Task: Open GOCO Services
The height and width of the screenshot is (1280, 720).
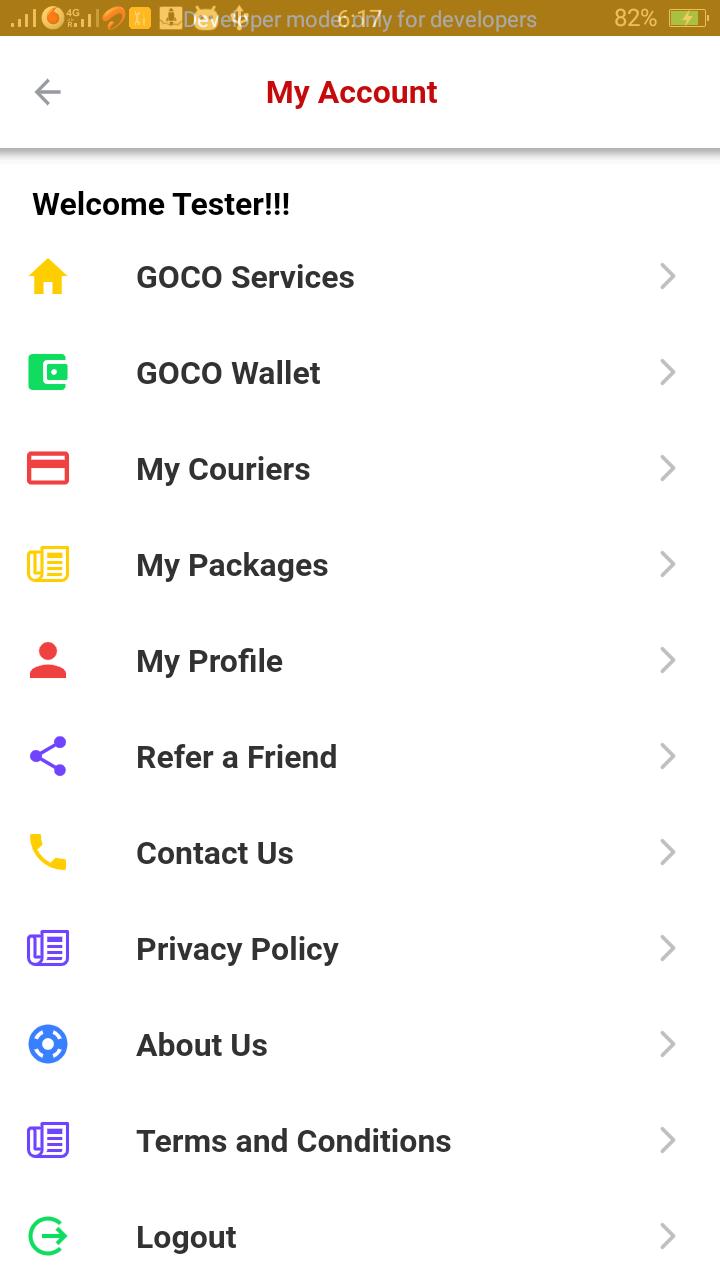Action: (360, 277)
